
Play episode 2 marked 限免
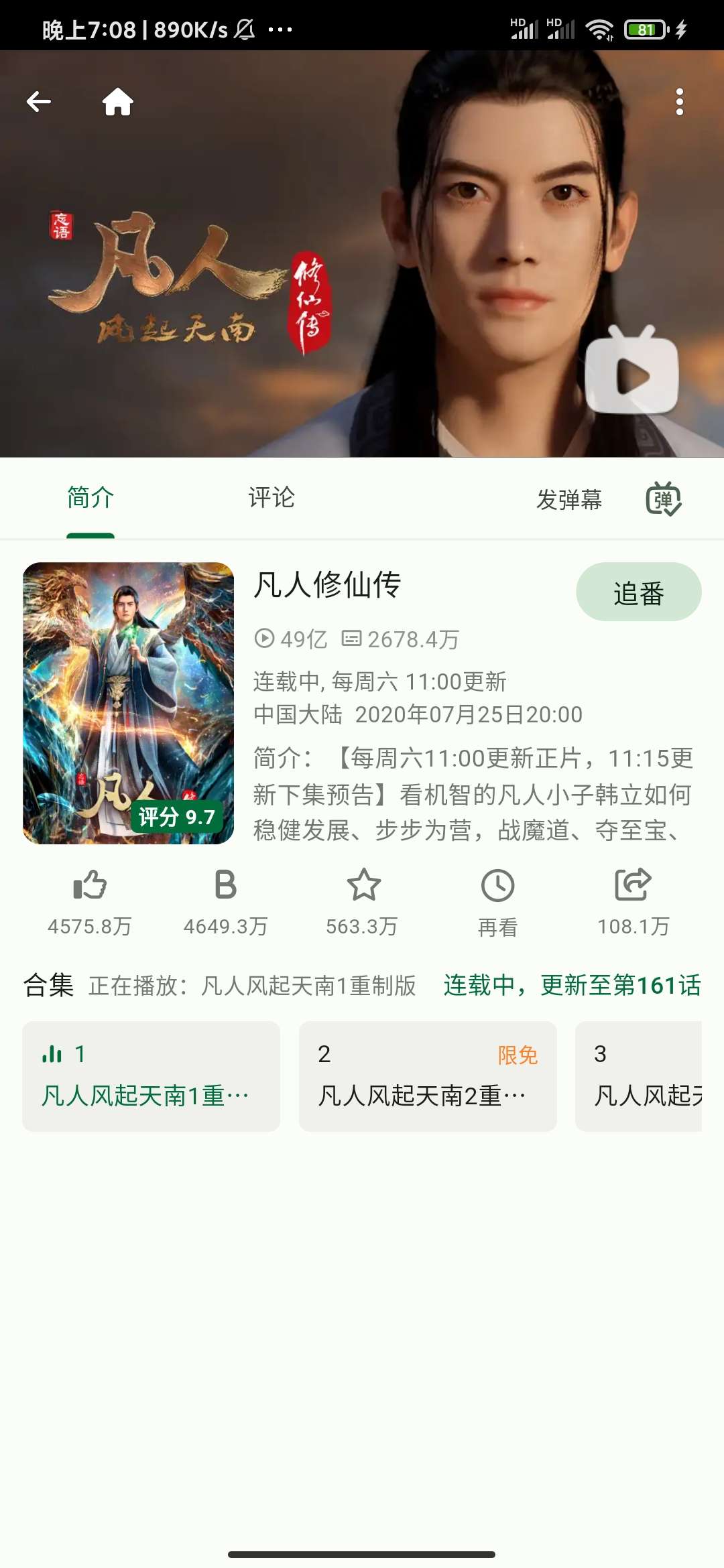coord(428,1076)
